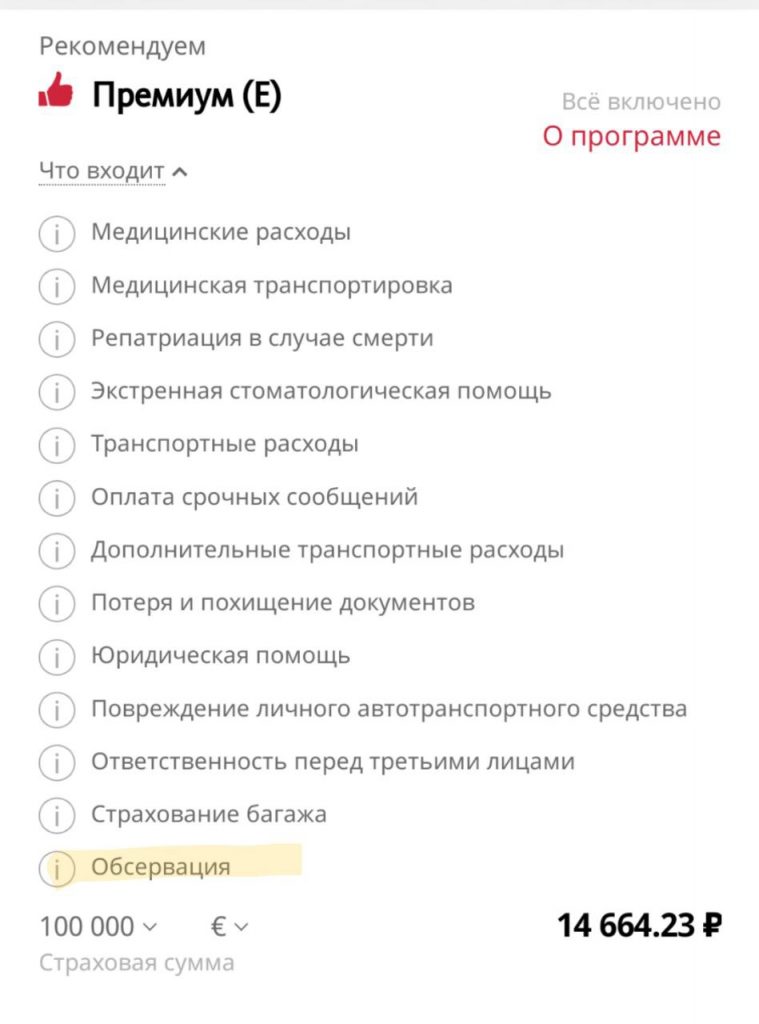Image resolution: width=759 pixels, height=1024 pixels.
Task: Change the € currency dropdown
Action: coord(229,927)
